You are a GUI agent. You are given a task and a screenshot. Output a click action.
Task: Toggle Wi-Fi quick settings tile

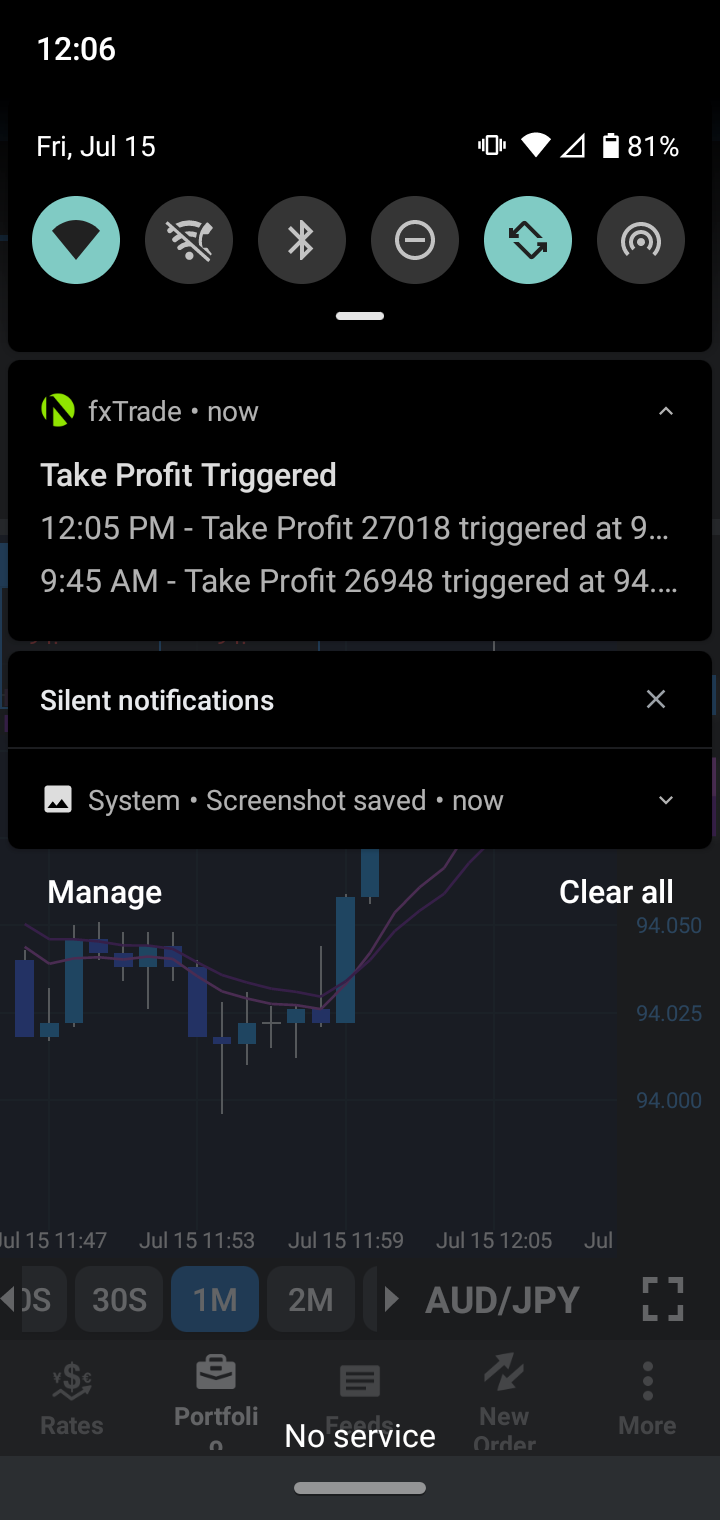76,240
